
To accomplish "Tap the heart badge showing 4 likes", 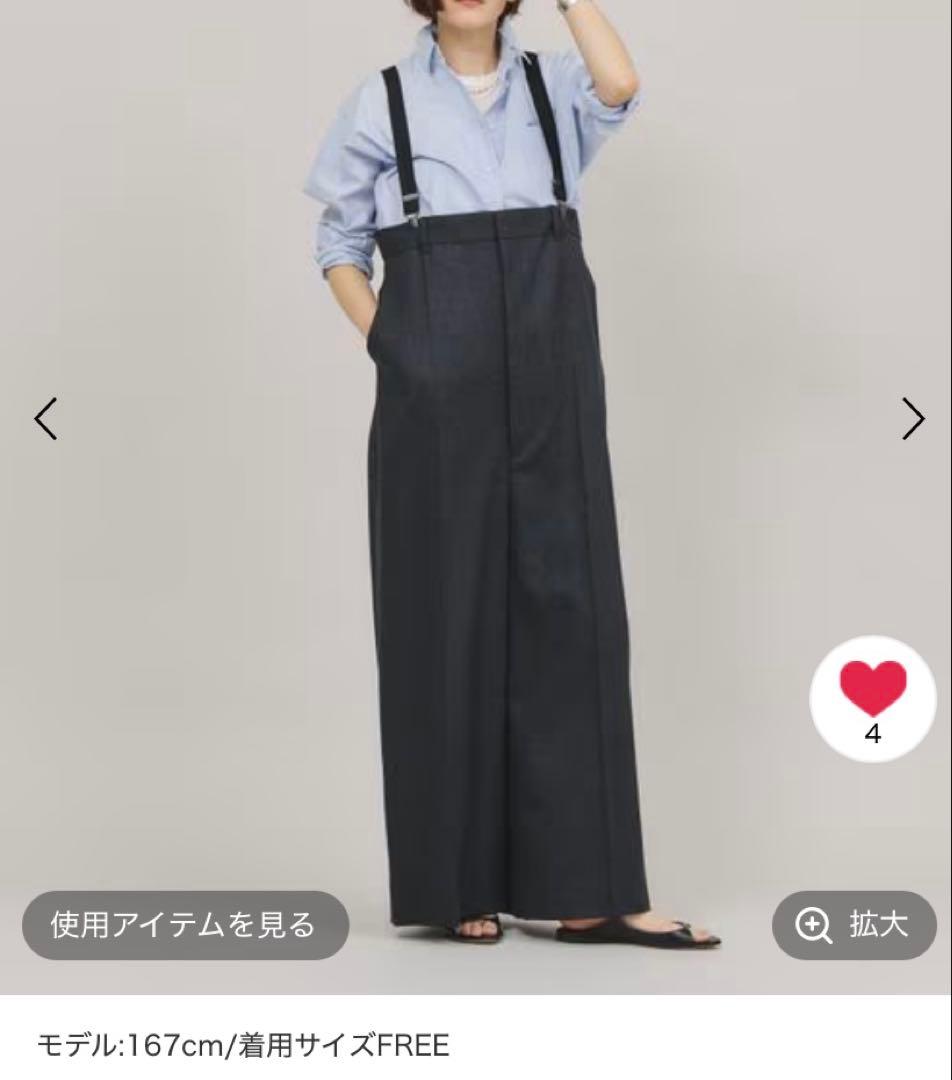I will [872, 700].
